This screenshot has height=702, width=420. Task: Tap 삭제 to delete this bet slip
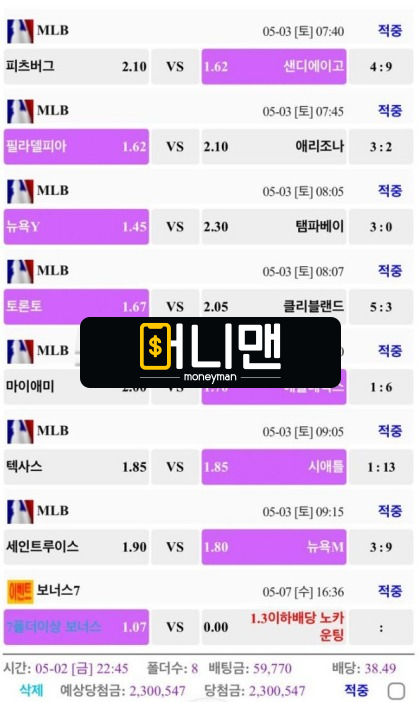coord(31,690)
